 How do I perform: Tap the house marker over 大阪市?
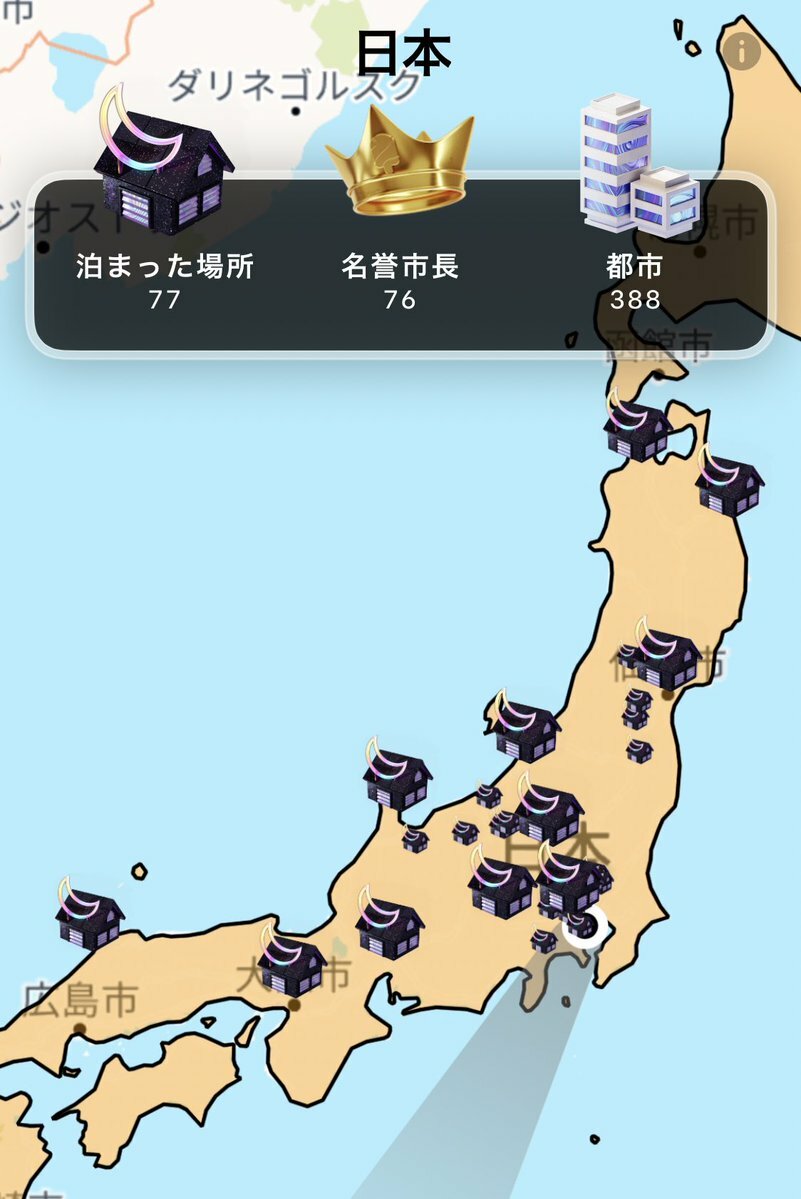(x=291, y=964)
